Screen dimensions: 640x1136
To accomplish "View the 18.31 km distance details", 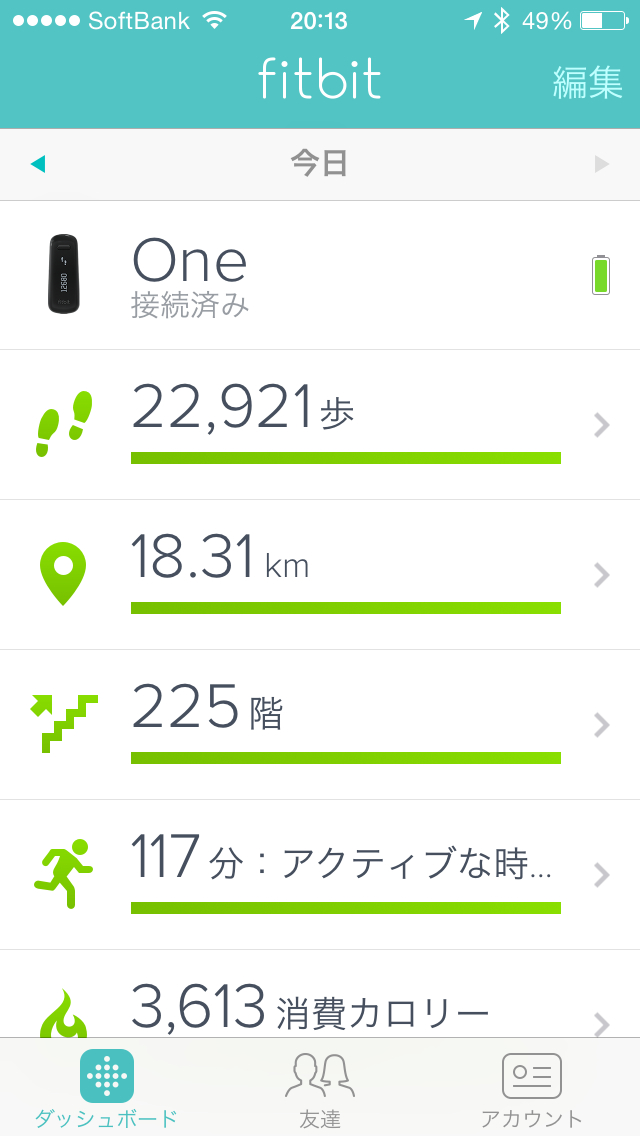I will 320,575.
